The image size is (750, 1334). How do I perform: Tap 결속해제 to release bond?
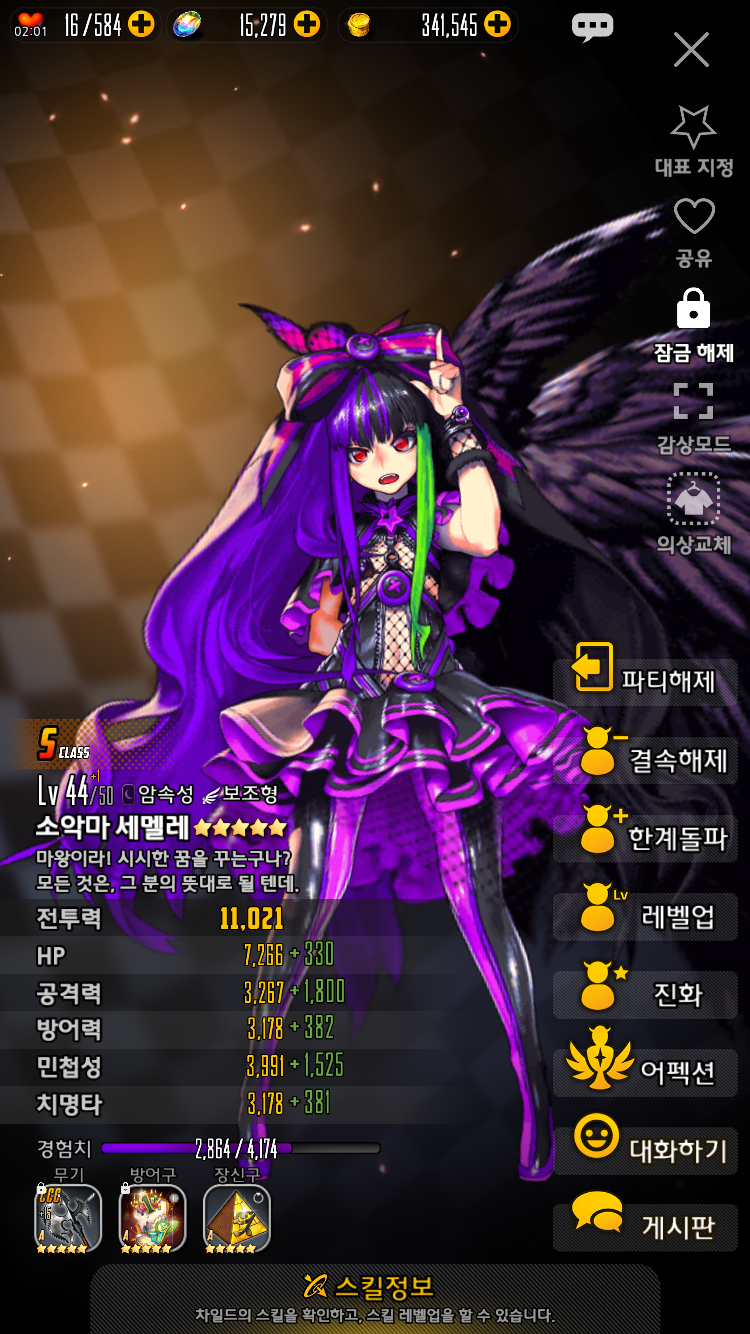[645, 760]
